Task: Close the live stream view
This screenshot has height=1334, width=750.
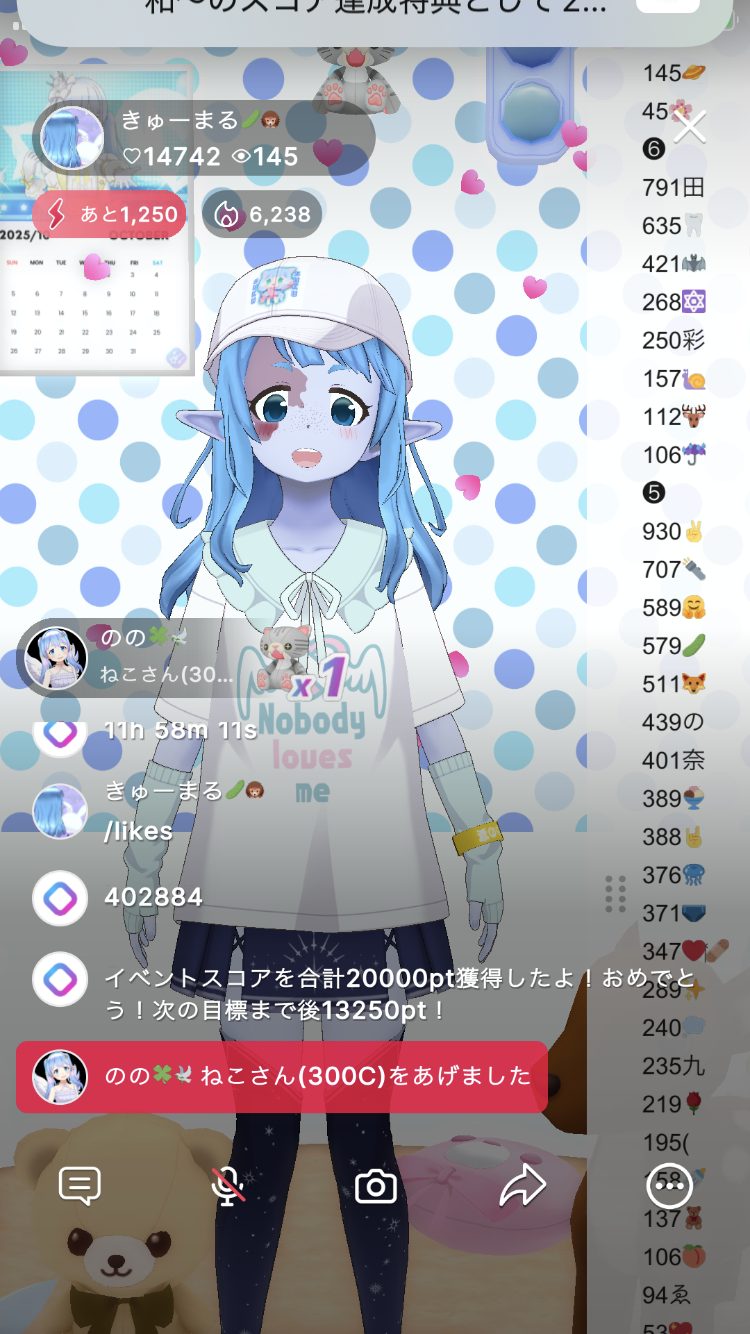Action: pos(690,128)
